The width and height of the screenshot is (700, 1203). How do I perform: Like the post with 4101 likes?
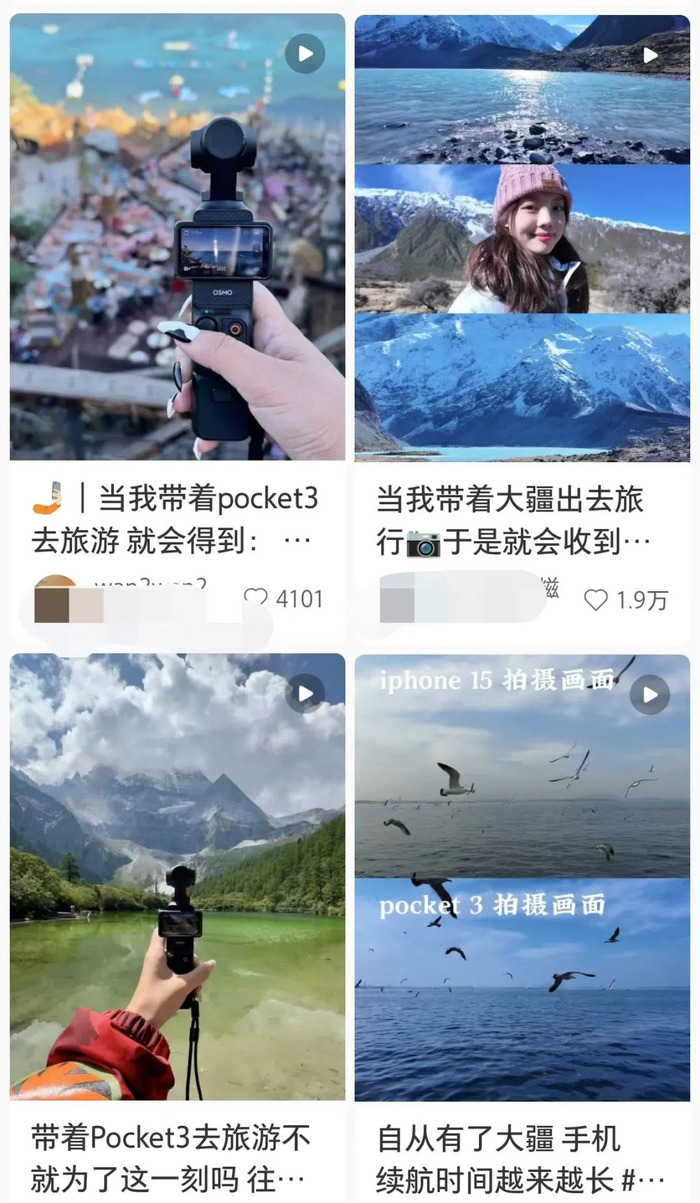pyautogui.click(x=256, y=599)
